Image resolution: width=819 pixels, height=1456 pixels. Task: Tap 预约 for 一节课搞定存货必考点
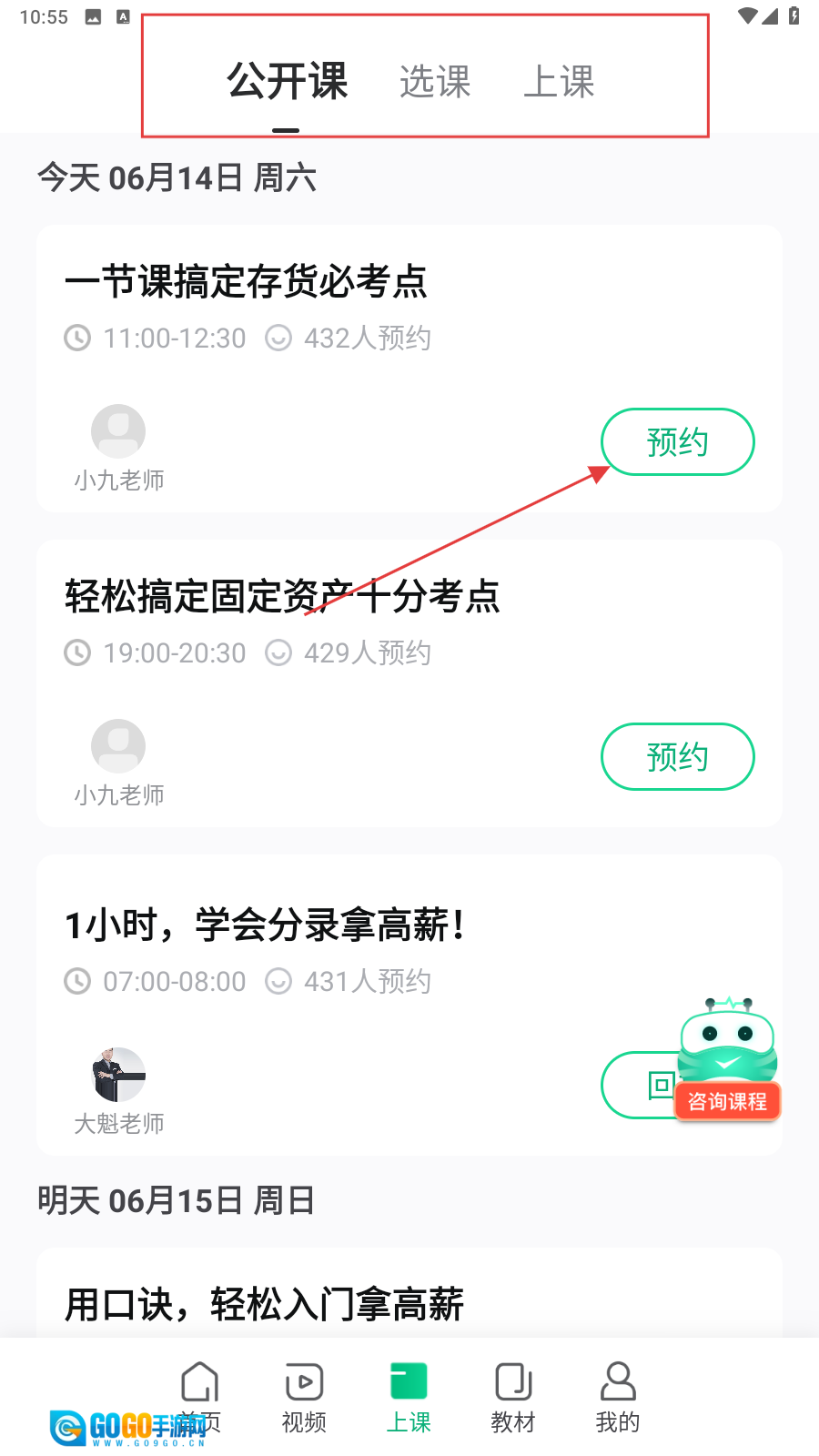[677, 442]
